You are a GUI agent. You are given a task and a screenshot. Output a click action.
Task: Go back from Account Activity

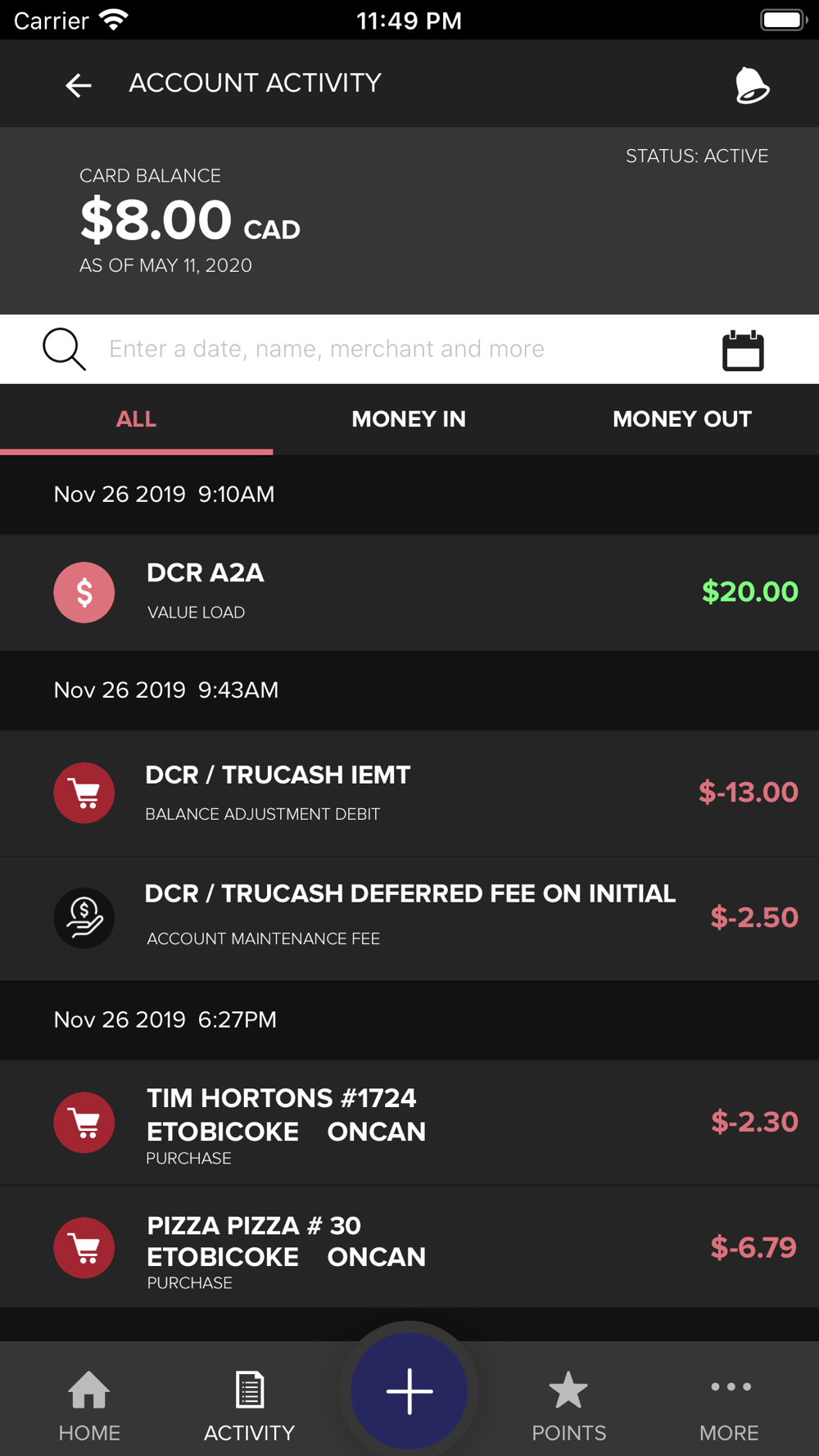pyautogui.click(x=79, y=84)
